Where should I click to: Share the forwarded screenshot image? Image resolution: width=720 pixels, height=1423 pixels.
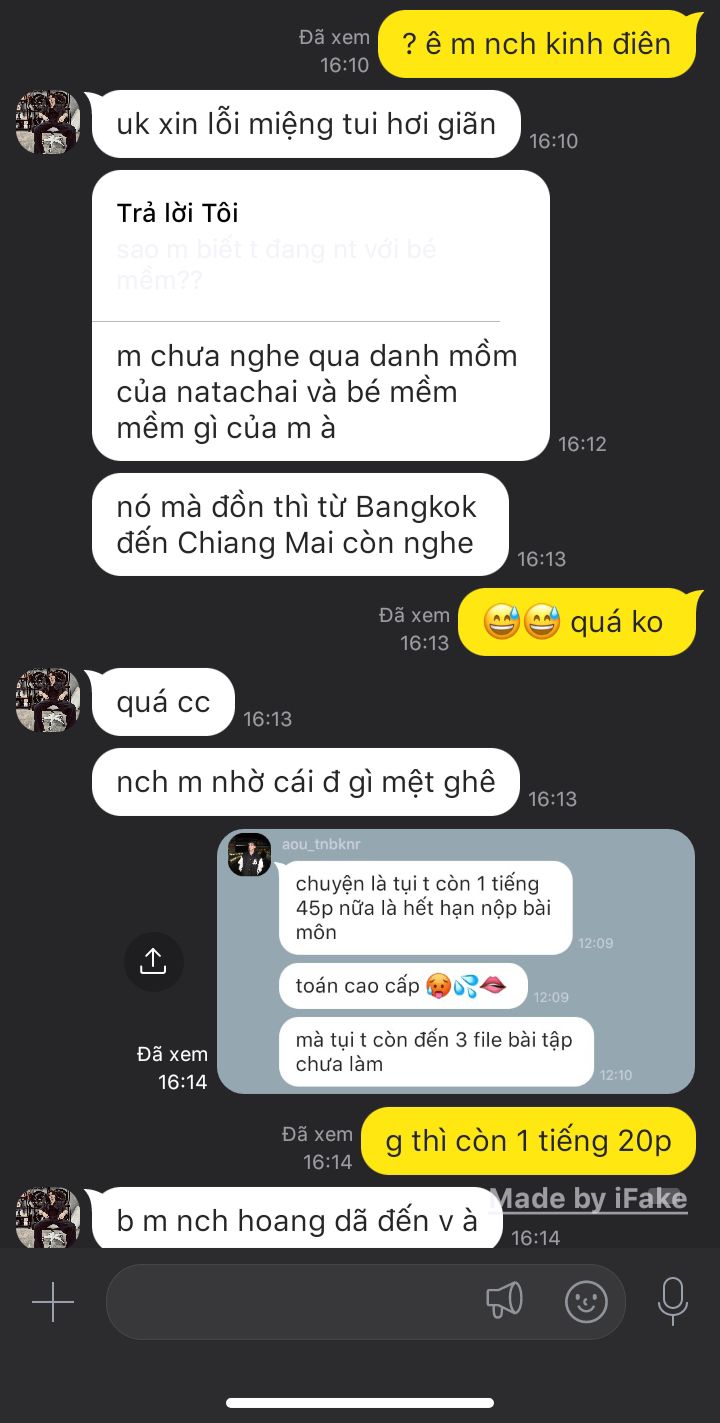[x=153, y=962]
